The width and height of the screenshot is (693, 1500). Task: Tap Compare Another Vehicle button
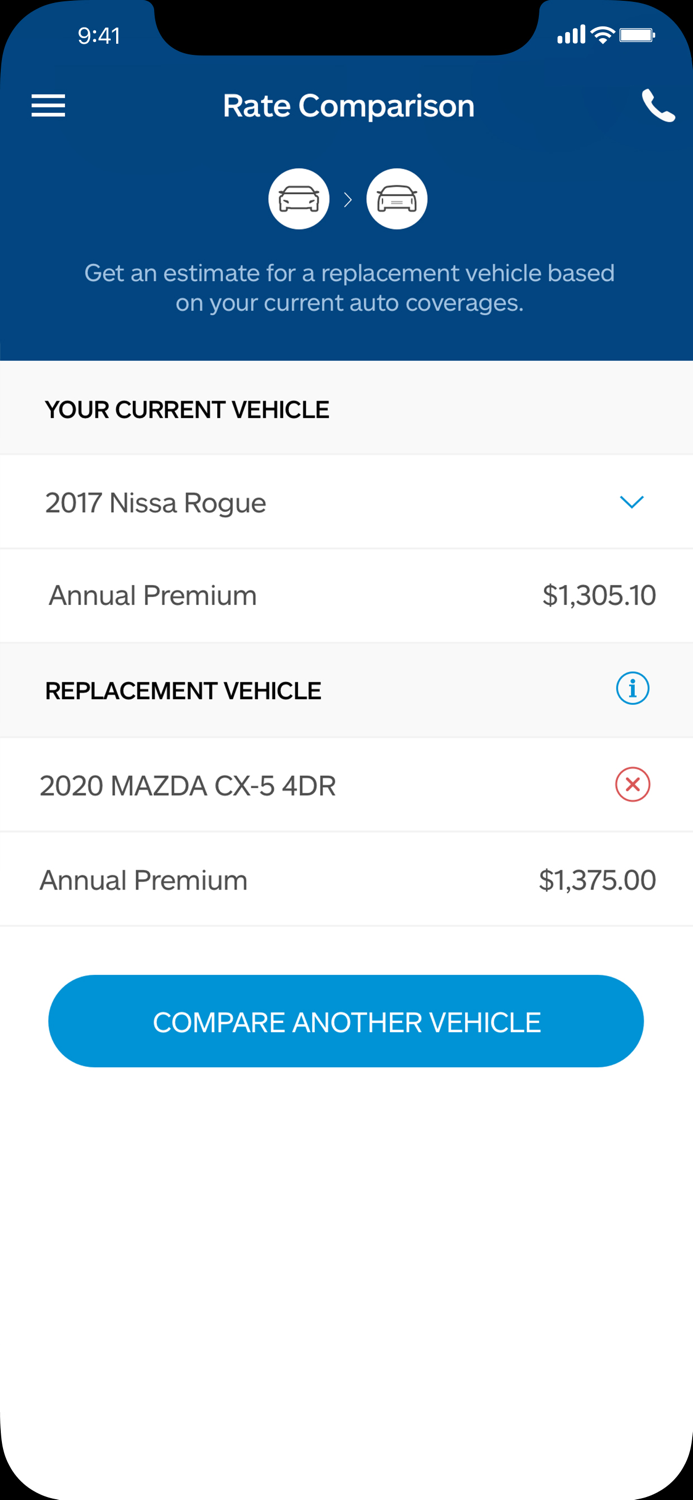(x=346, y=1021)
